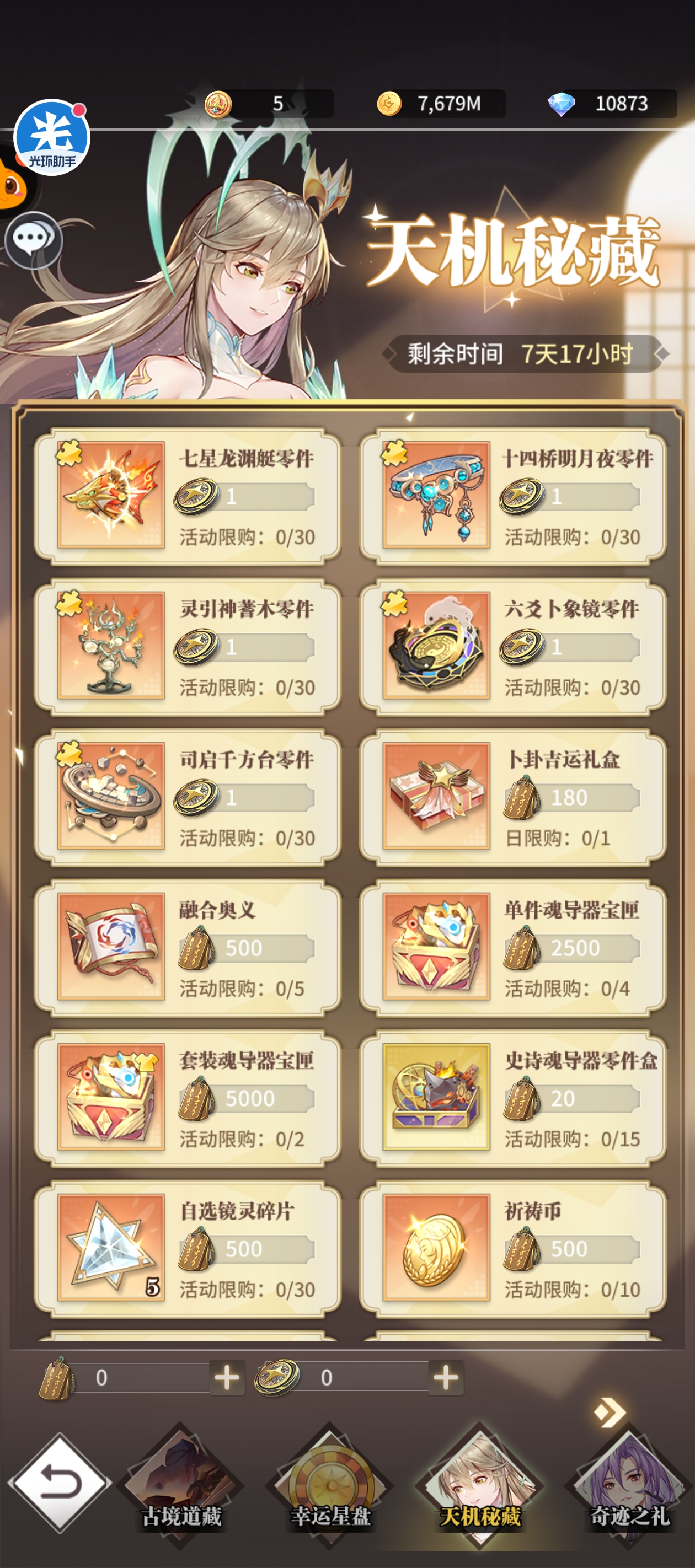The height and width of the screenshot is (1568, 695).
Task: Open the 套装魂导宝匣 card
Action: [187, 1098]
